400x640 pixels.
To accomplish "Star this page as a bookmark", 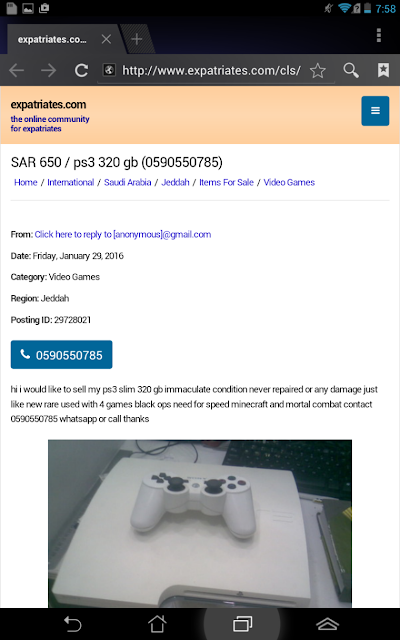I will [x=318, y=71].
